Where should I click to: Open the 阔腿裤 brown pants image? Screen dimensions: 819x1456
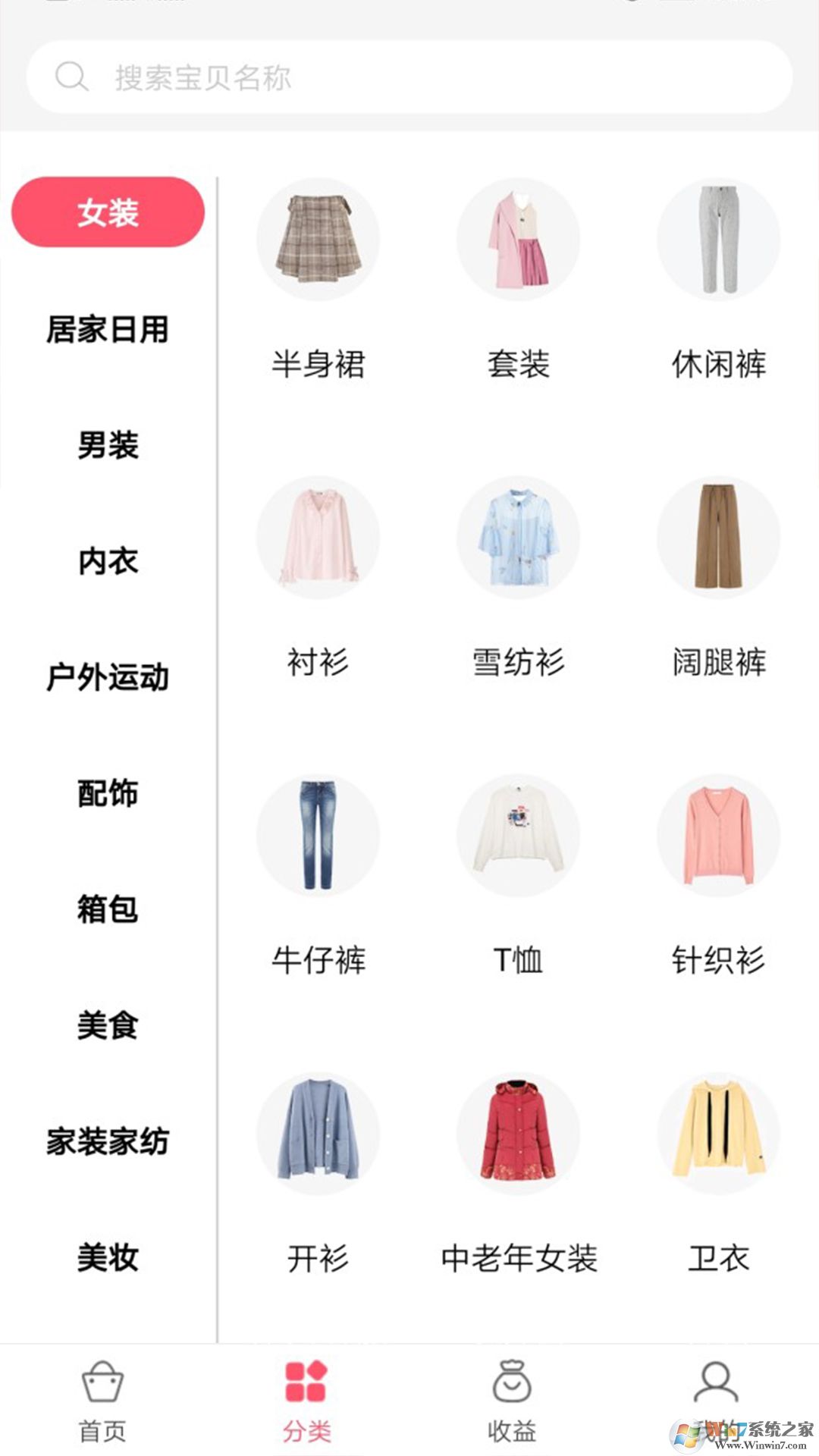(x=719, y=537)
